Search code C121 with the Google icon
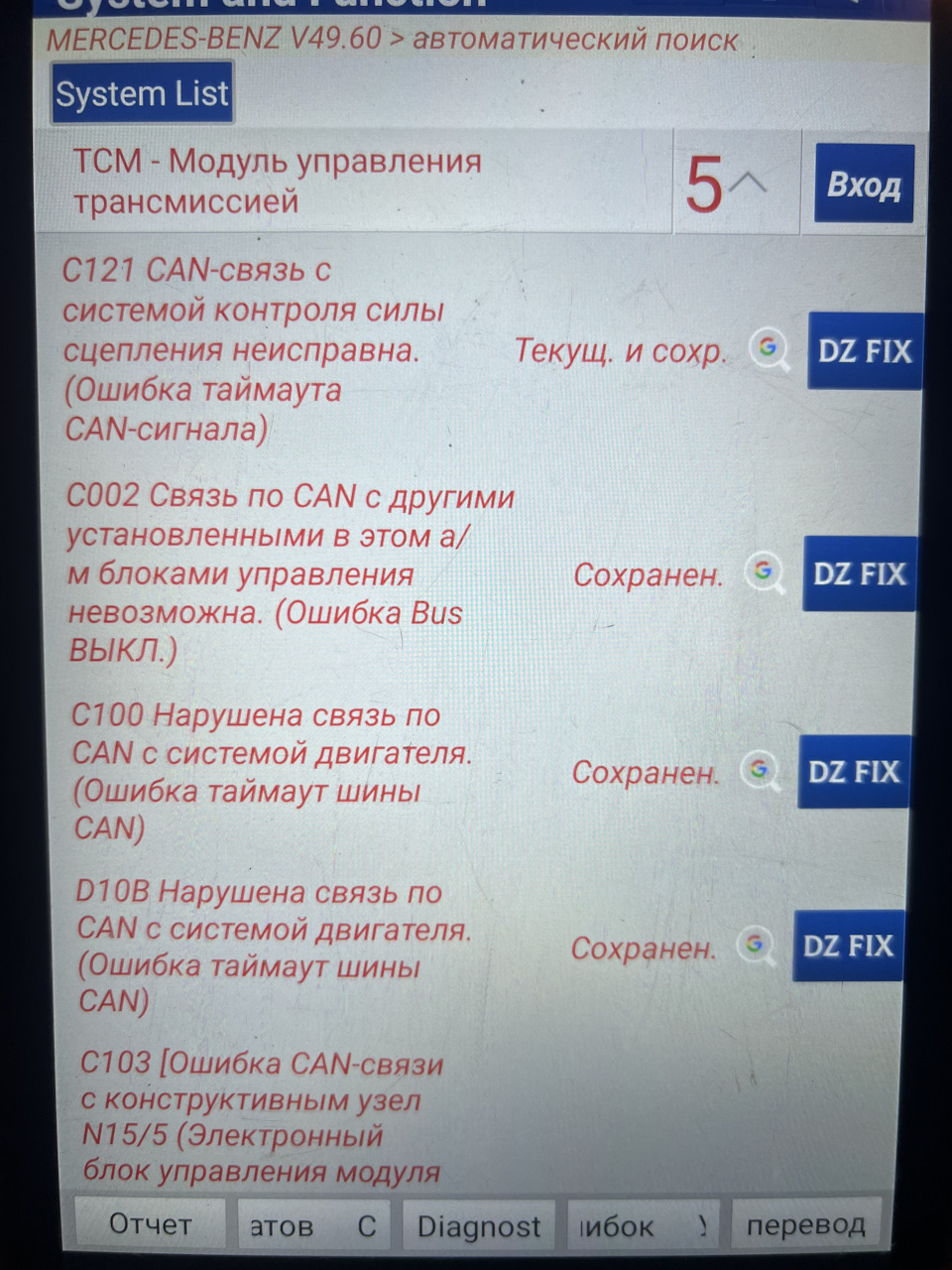The image size is (952, 1270). [x=769, y=348]
